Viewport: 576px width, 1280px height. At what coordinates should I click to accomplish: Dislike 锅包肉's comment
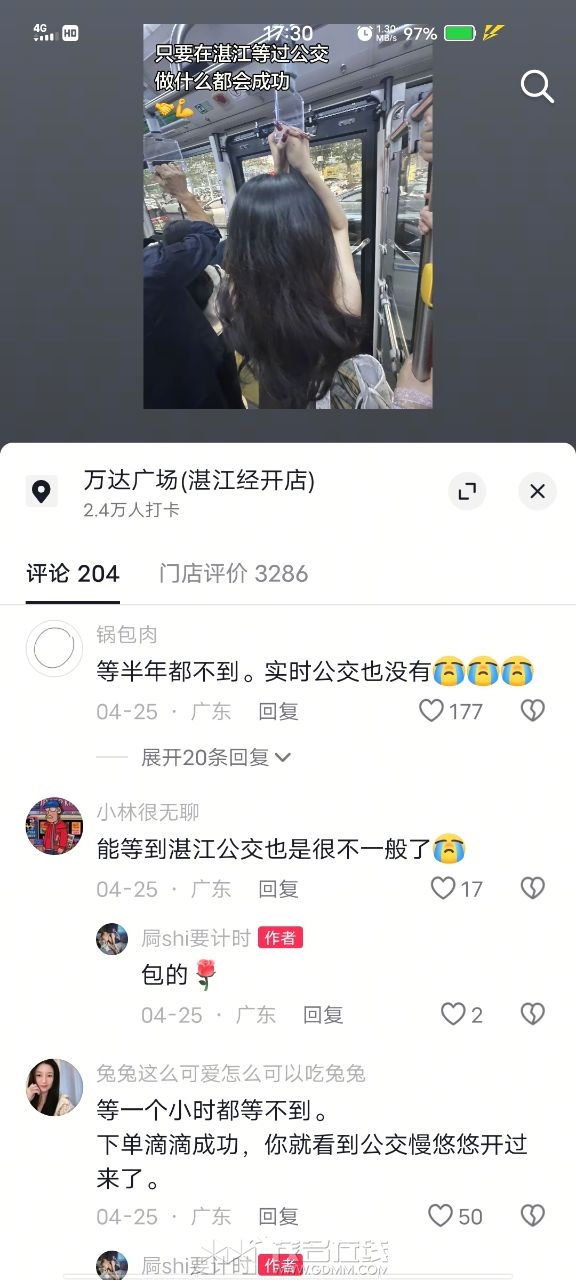point(533,711)
